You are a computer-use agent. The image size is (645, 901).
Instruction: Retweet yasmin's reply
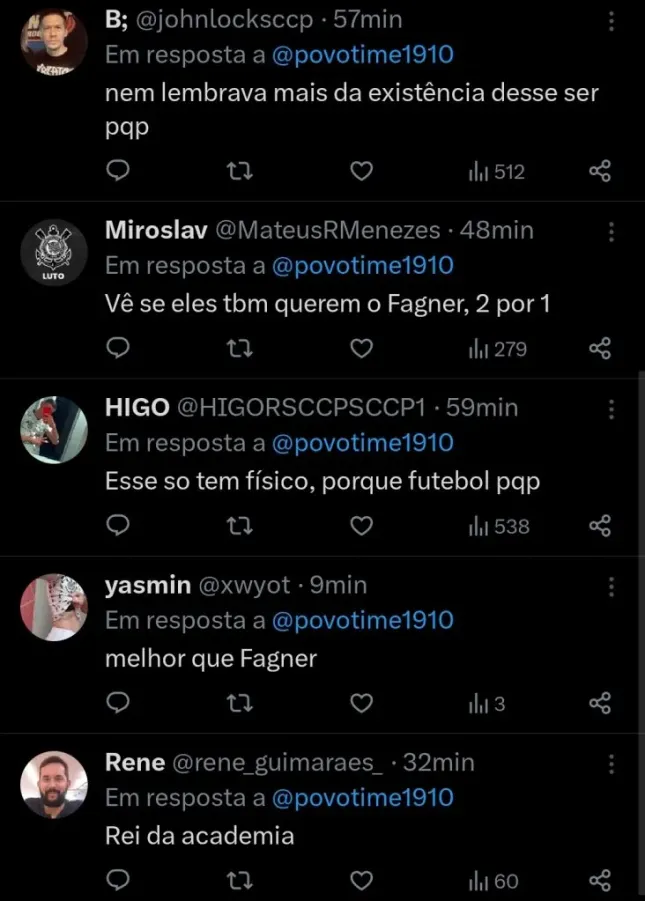[240, 704]
